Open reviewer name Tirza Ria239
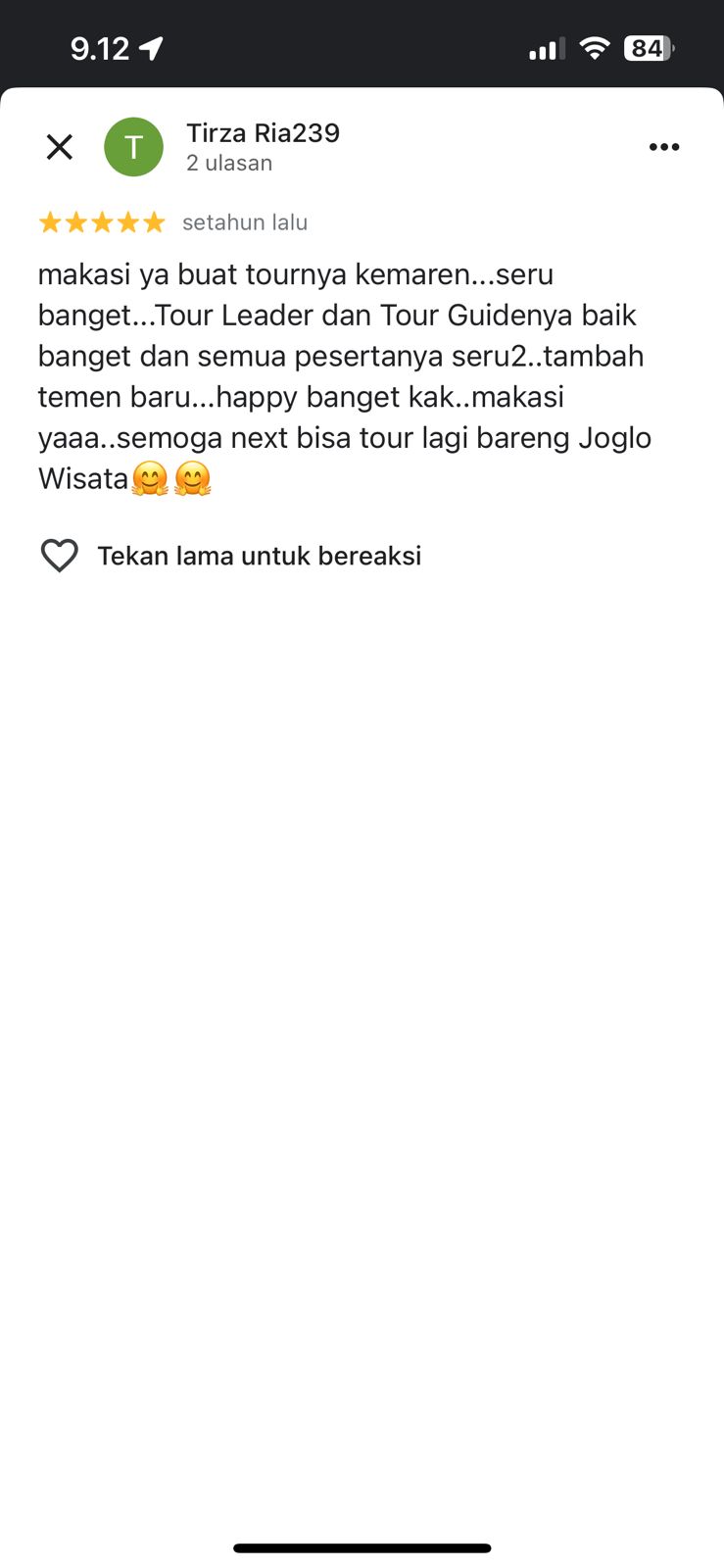Image resolution: width=724 pixels, height=1568 pixels. point(264,133)
